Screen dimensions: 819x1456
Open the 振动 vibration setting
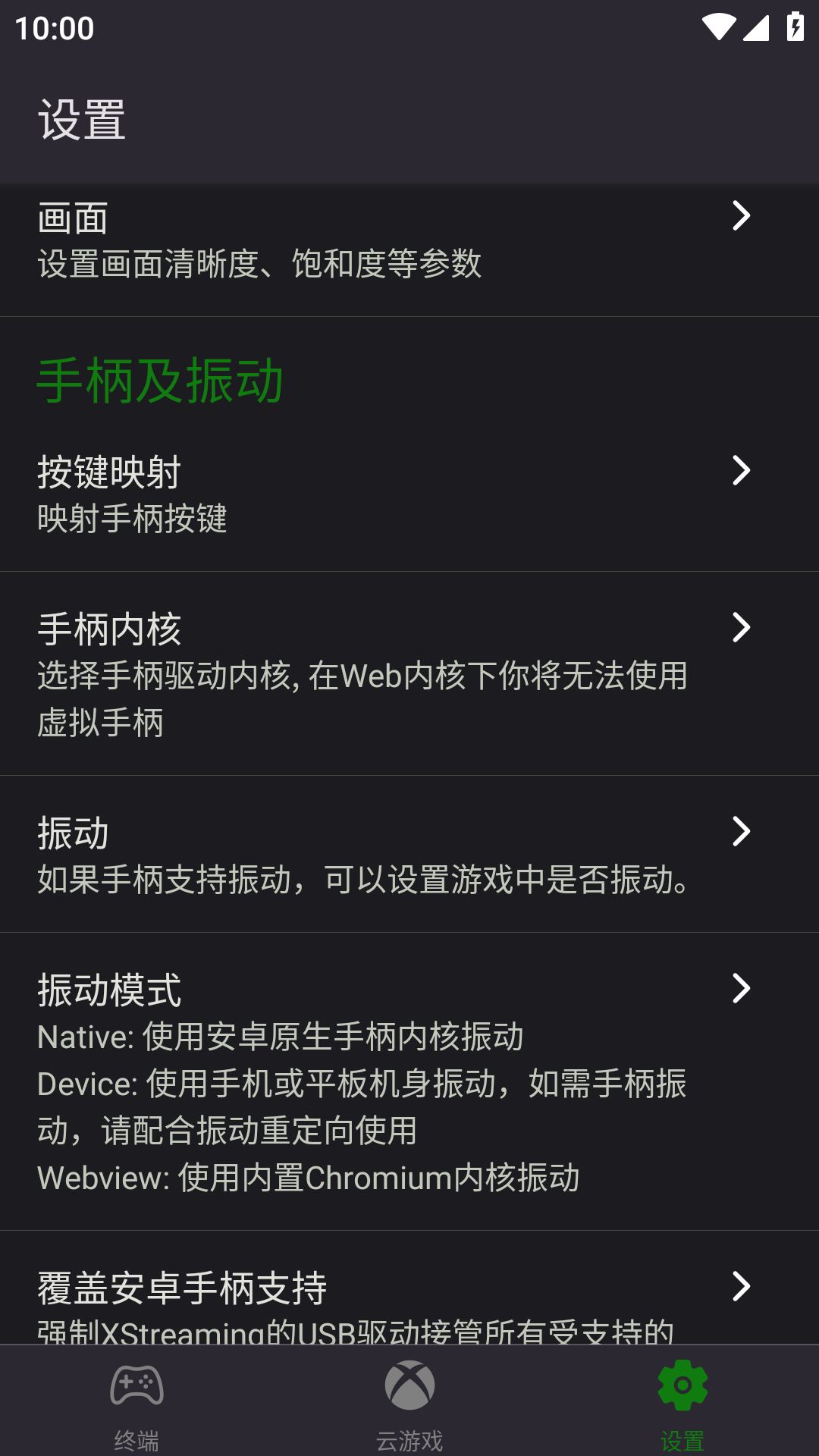click(409, 855)
